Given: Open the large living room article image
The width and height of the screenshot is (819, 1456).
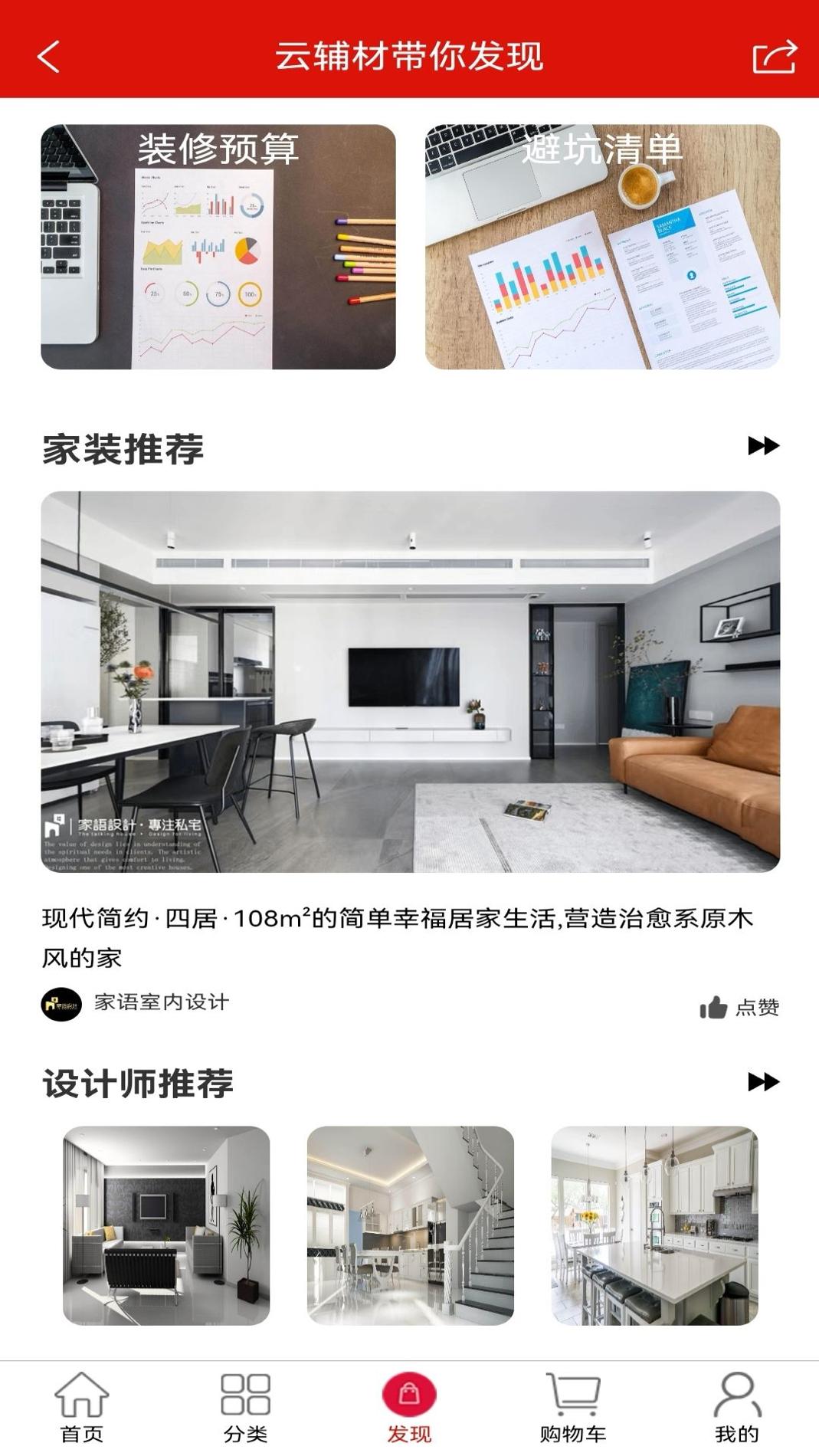Looking at the screenshot, I should 409,686.
